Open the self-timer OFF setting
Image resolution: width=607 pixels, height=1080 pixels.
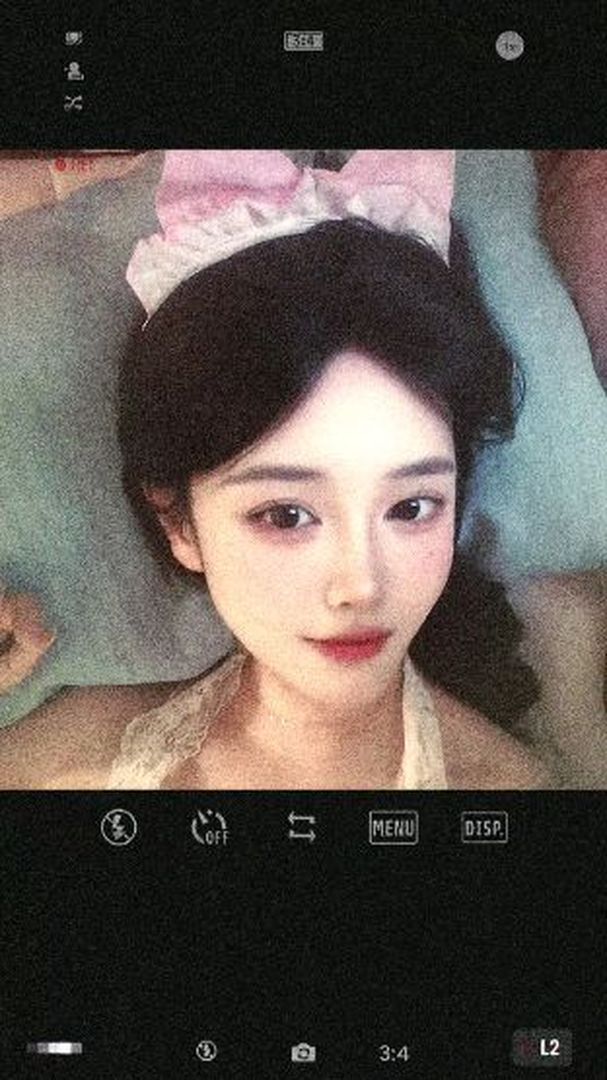pos(210,827)
